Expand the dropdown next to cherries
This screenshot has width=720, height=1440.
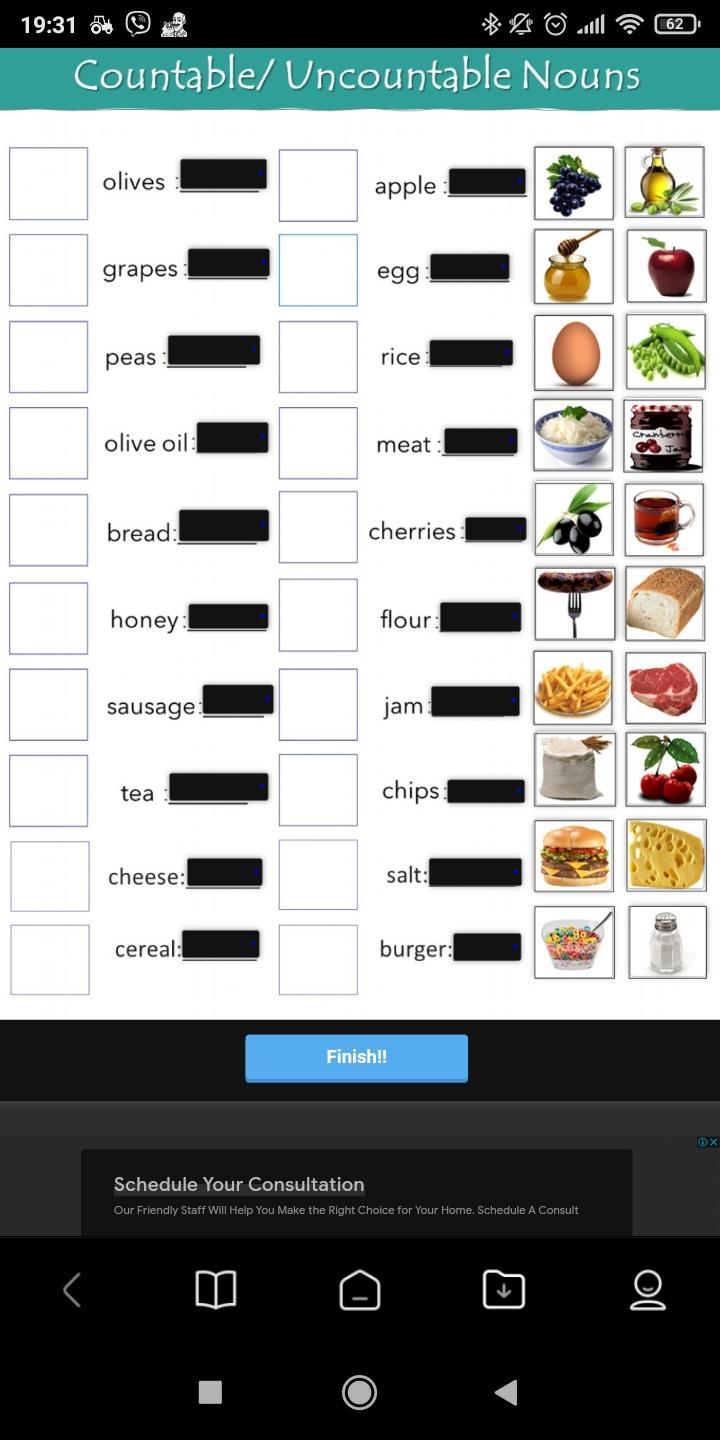point(495,529)
